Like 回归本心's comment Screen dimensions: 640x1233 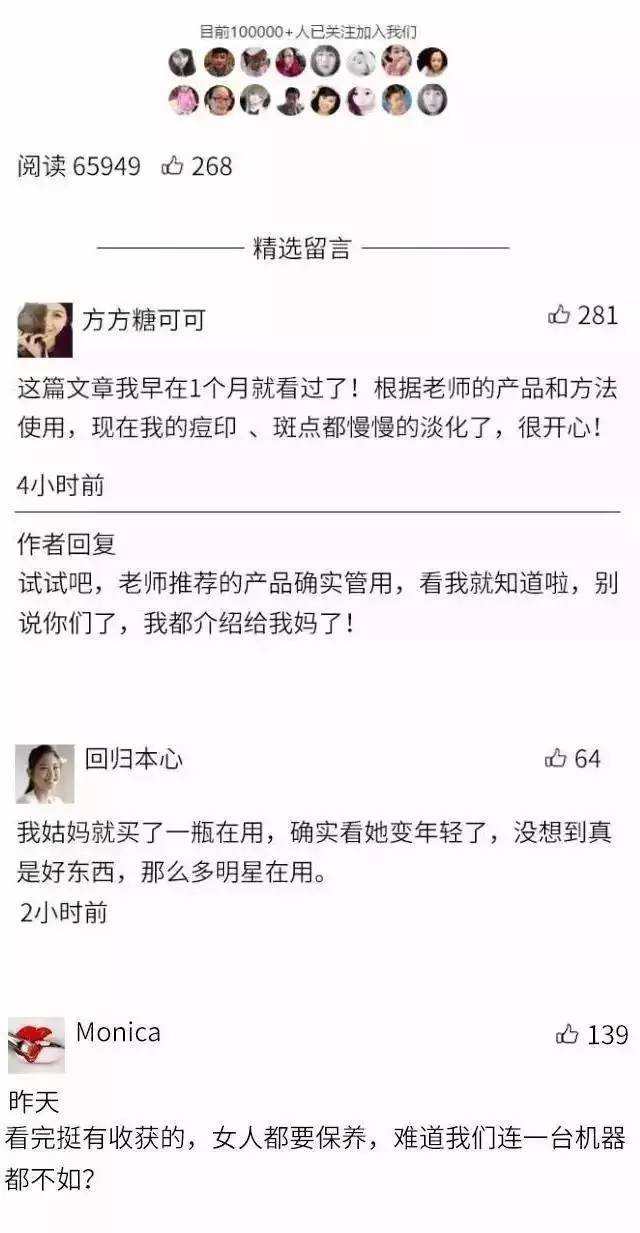pyautogui.click(x=556, y=758)
